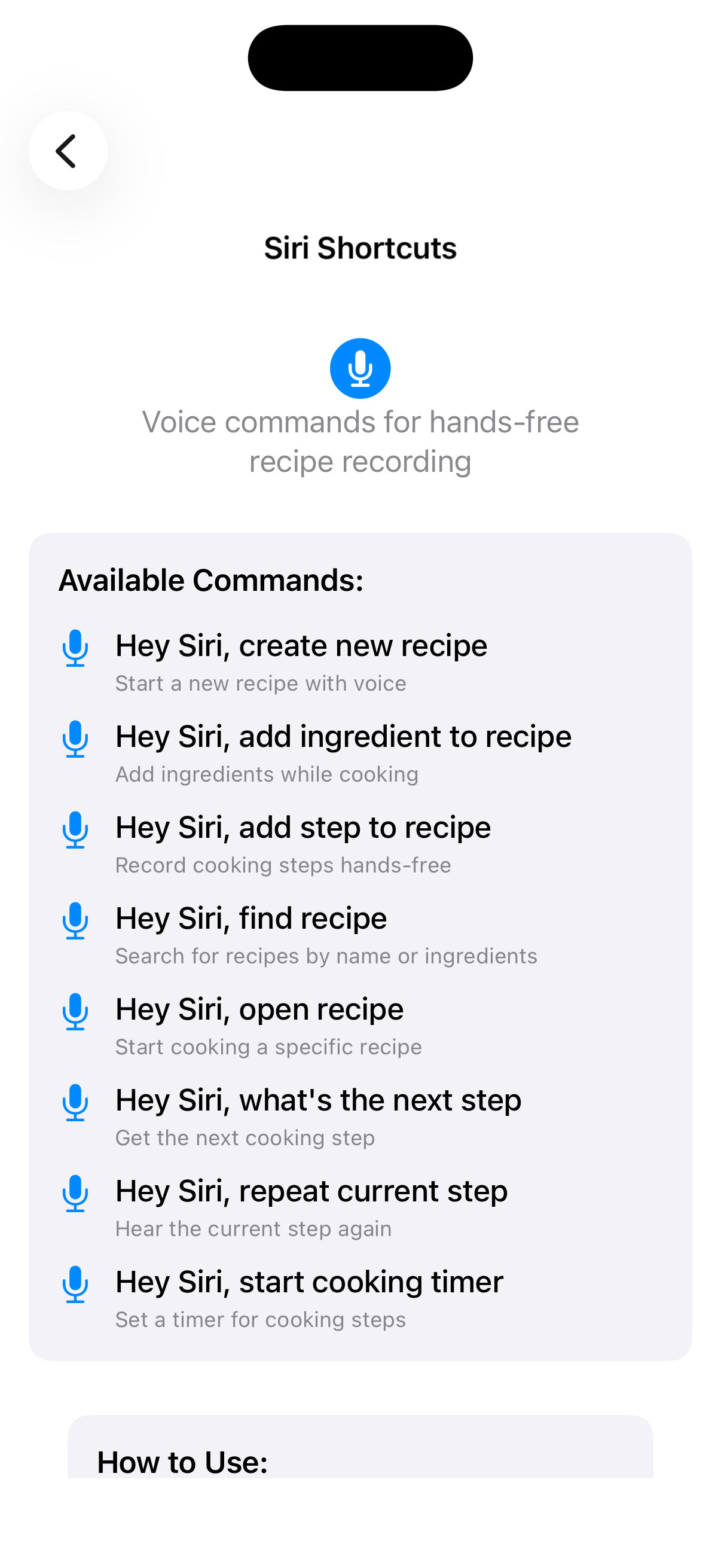Image resolution: width=721 pixels, height=1568 pixels.
Task: Go back using the chevron button
Action: point(68,150)
